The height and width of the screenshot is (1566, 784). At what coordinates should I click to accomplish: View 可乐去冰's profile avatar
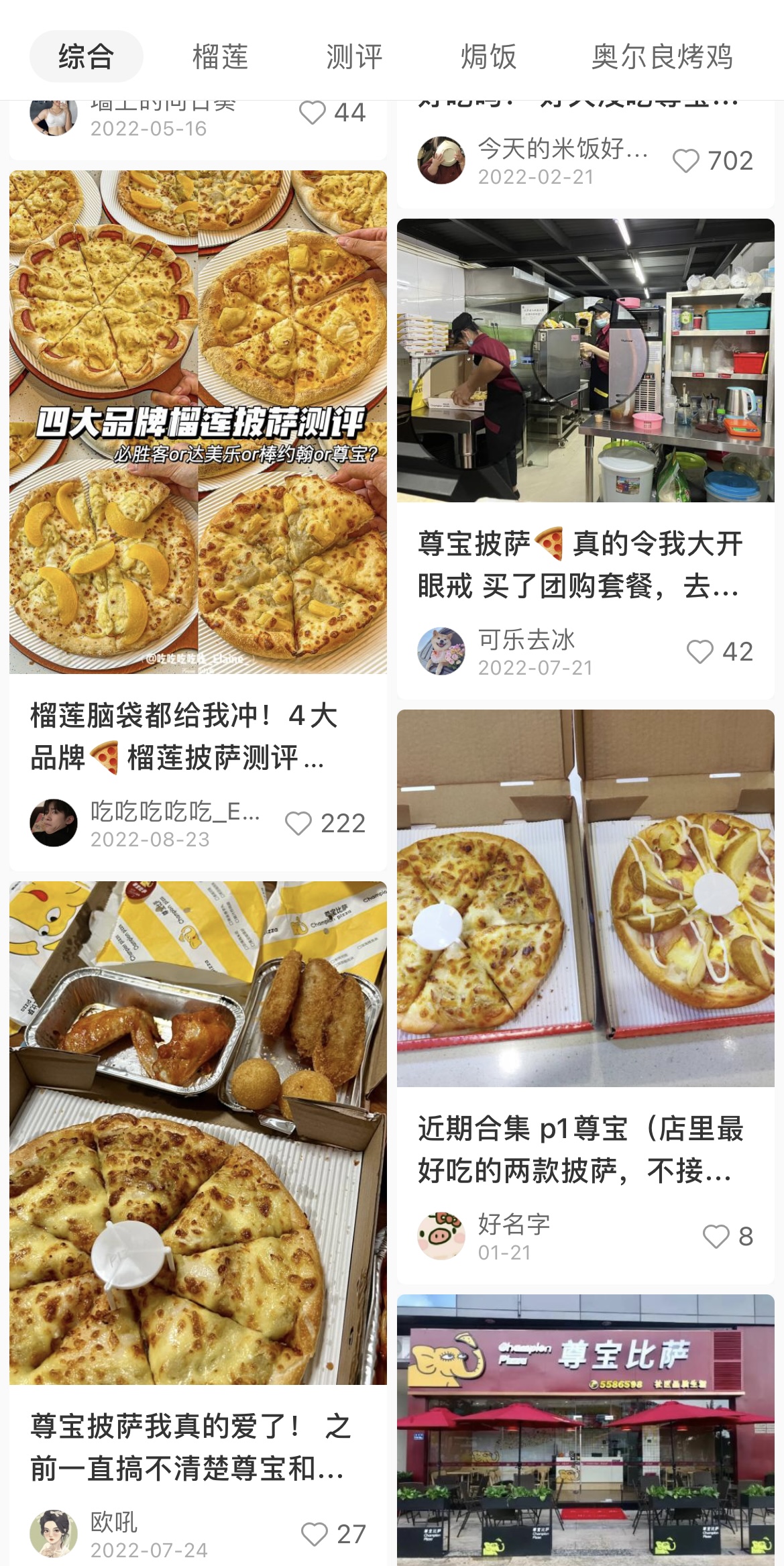click(441, 651)
